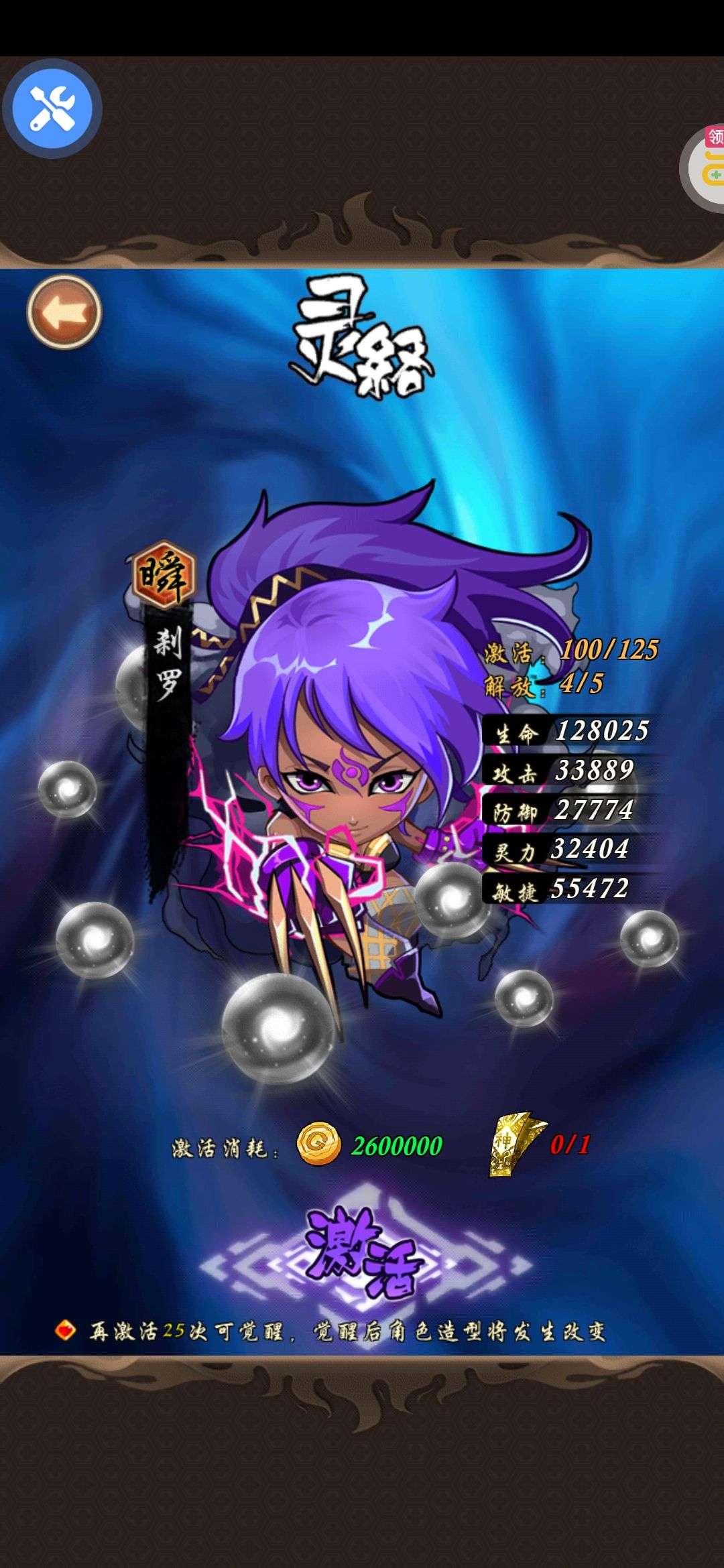Open the blue wrench tools floating button
The height and width of the screenshot is (1568, 724).
(52, 109)
